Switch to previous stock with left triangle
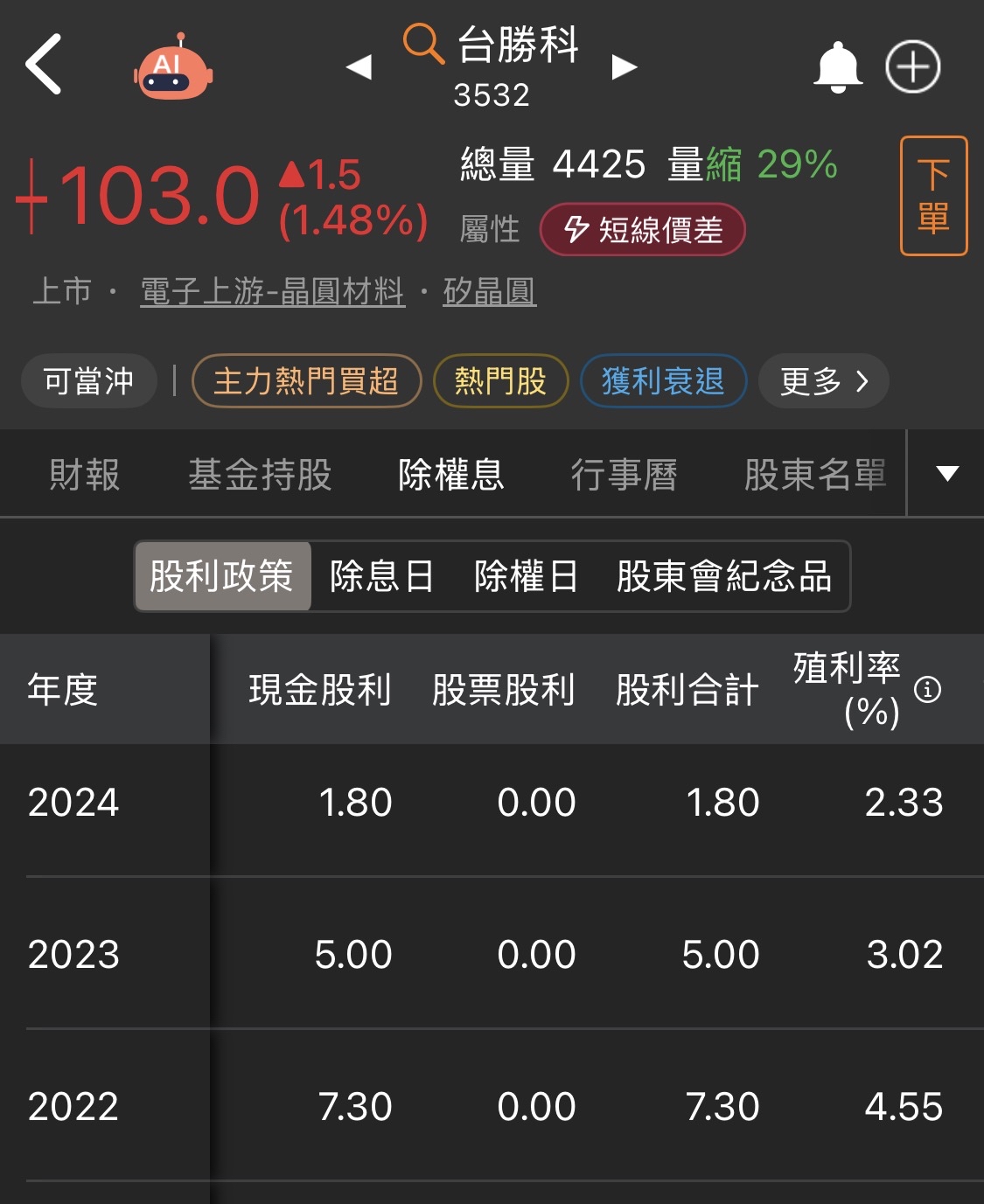 tap(359, 66)
